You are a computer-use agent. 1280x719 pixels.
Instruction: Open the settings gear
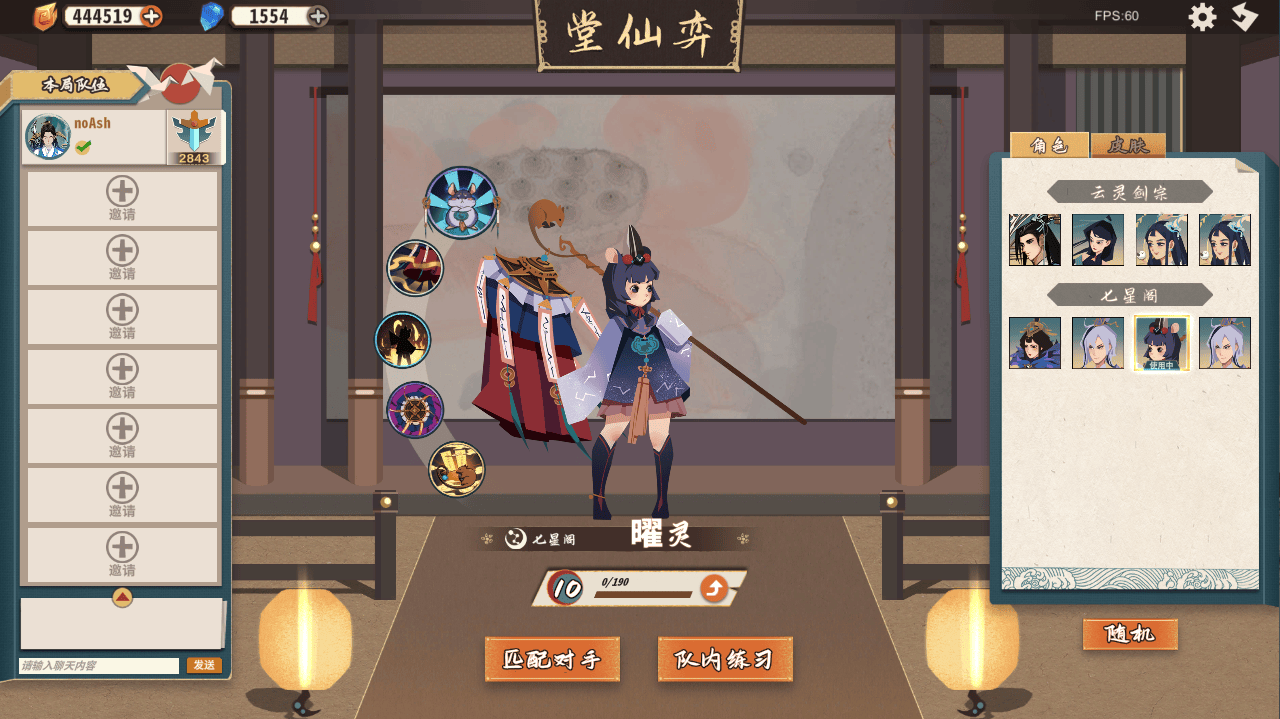point(1202,17)
